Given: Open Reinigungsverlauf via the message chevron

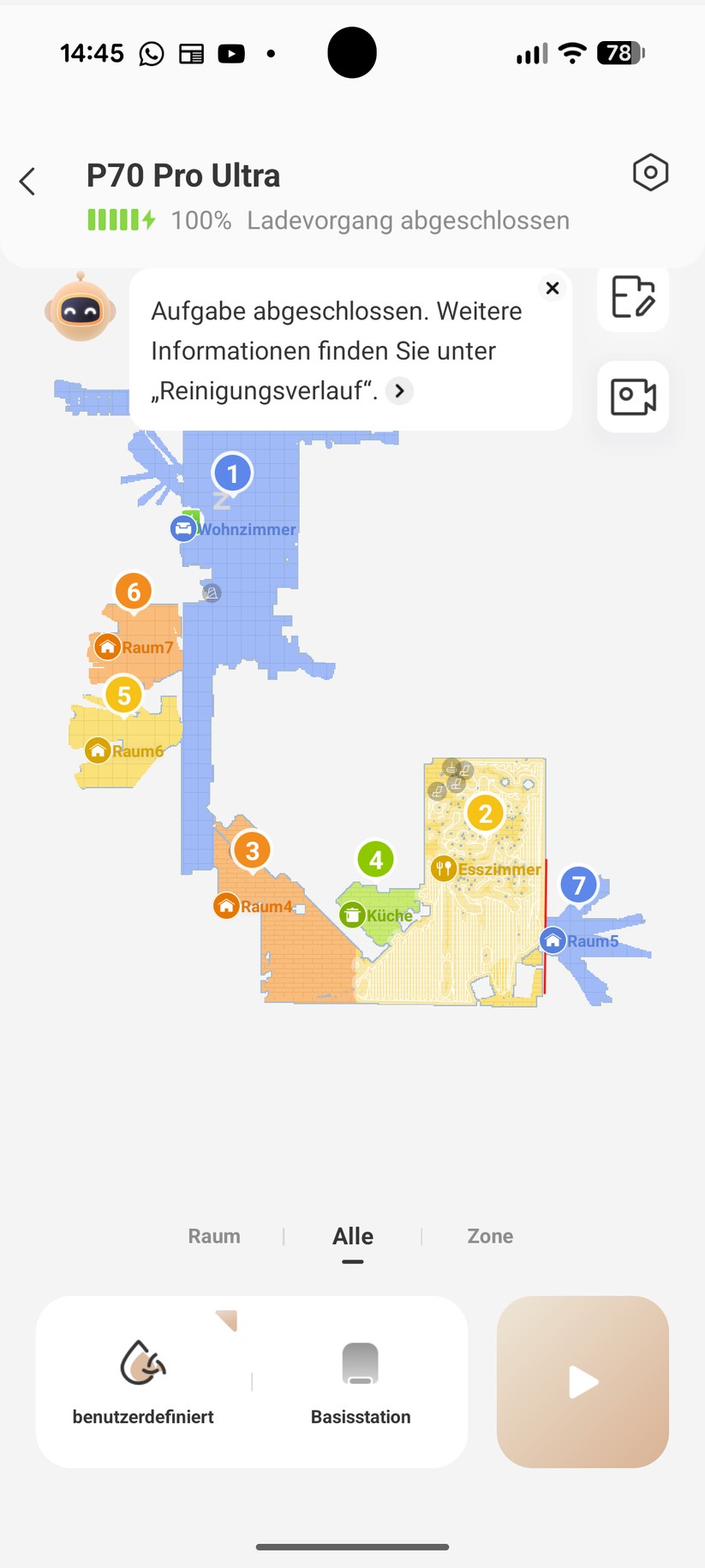Looking at the screenshot, I should click(399, 391).
